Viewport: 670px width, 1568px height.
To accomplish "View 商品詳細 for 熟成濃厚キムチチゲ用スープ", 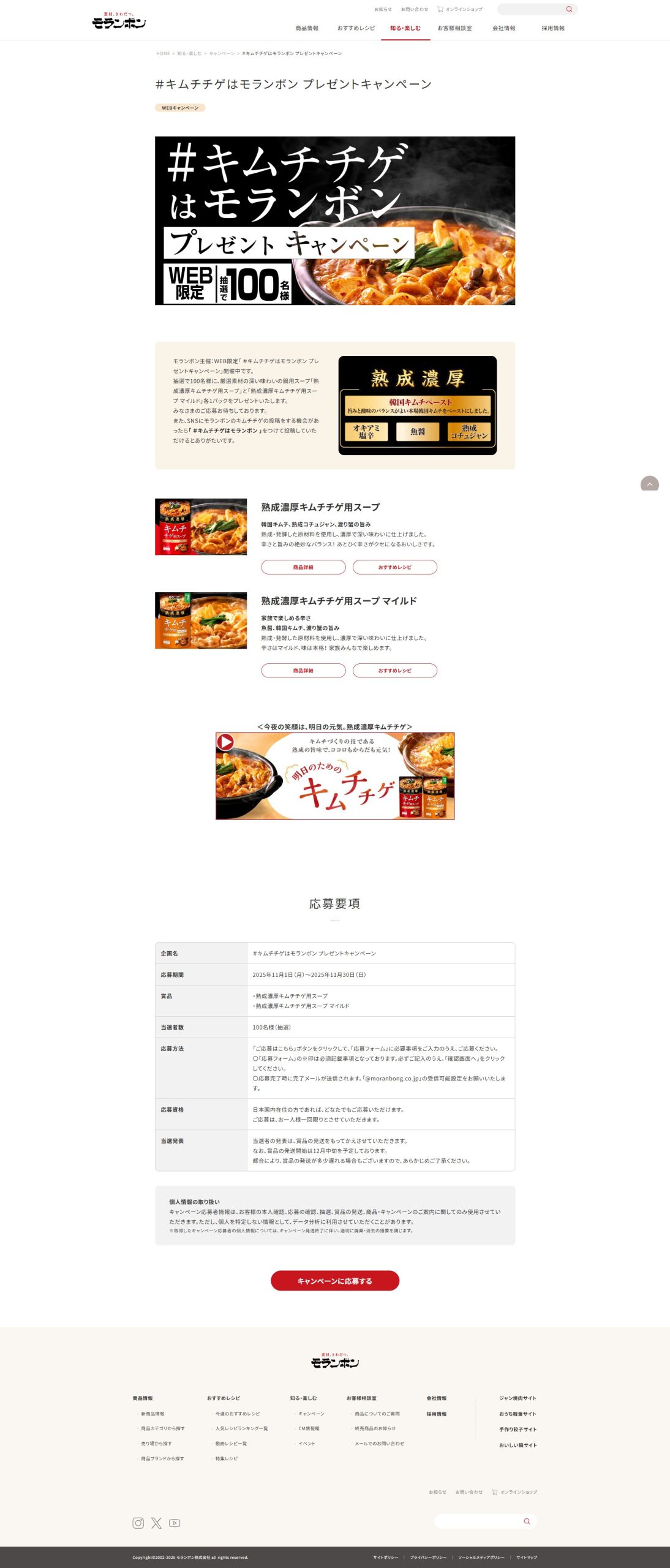I will pyautogui.click(x=303, y=567).
